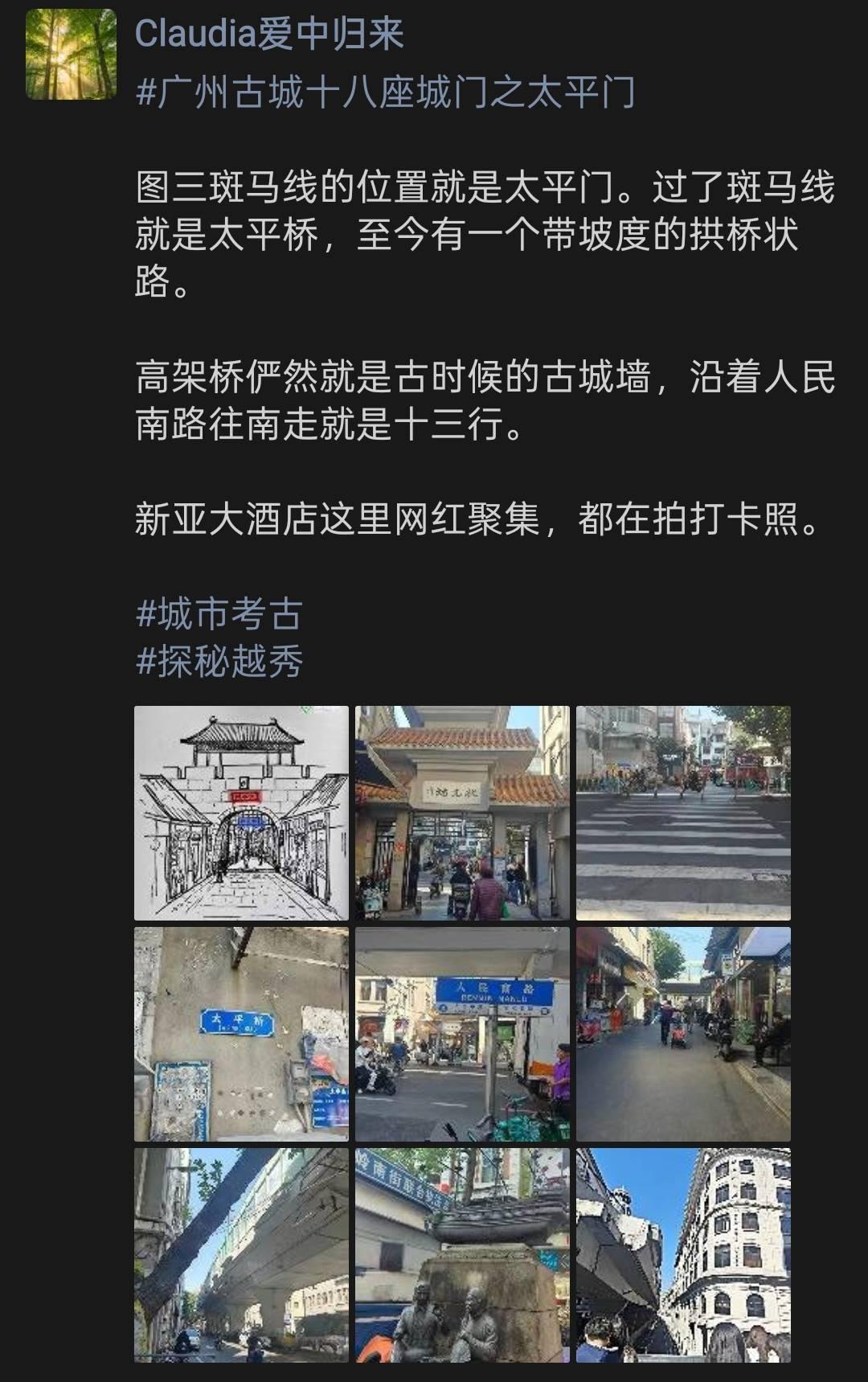View the blue 太平桥 street sign photo
This screenshot has height=1382, width=868.
[241, 1034]
